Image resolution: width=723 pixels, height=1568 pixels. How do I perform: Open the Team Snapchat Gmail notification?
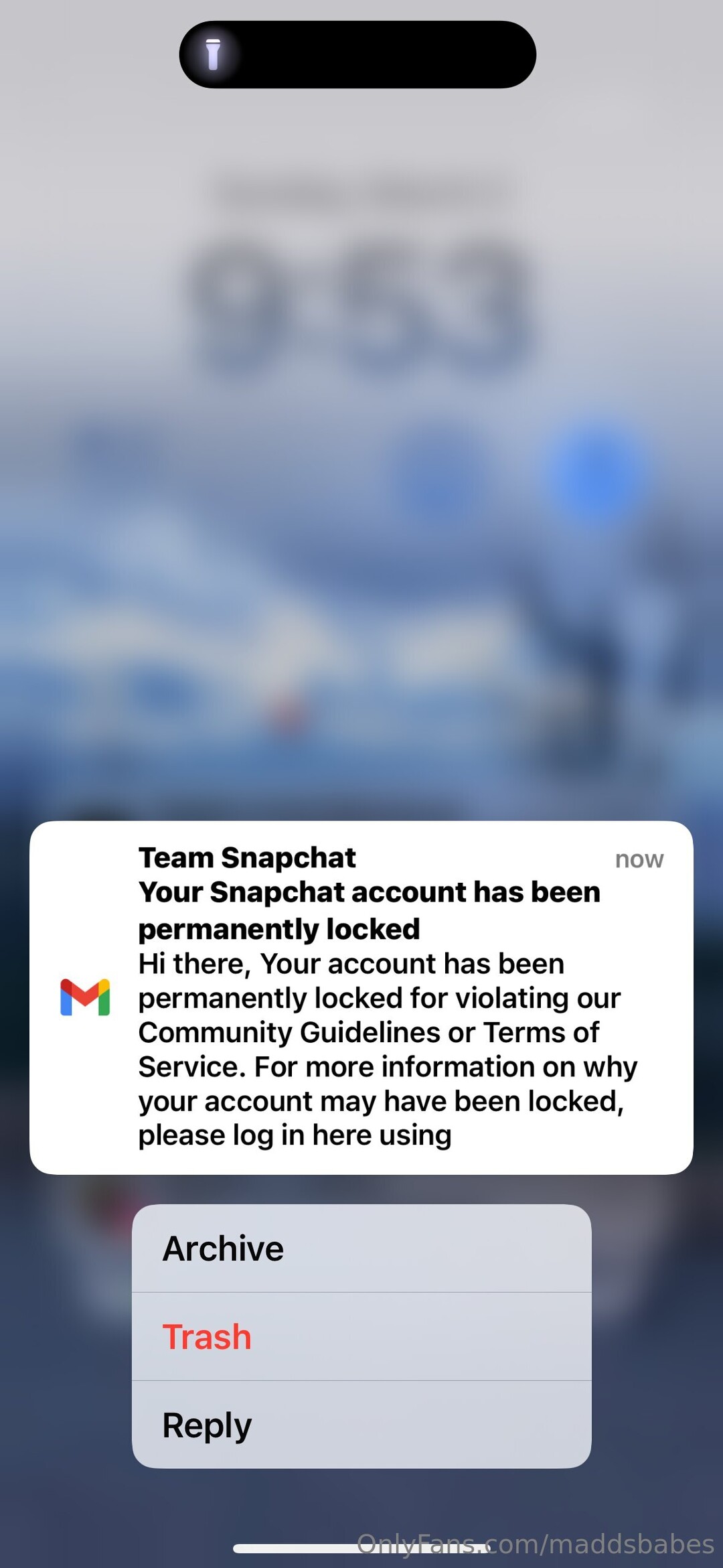click(x=360, y=997)
